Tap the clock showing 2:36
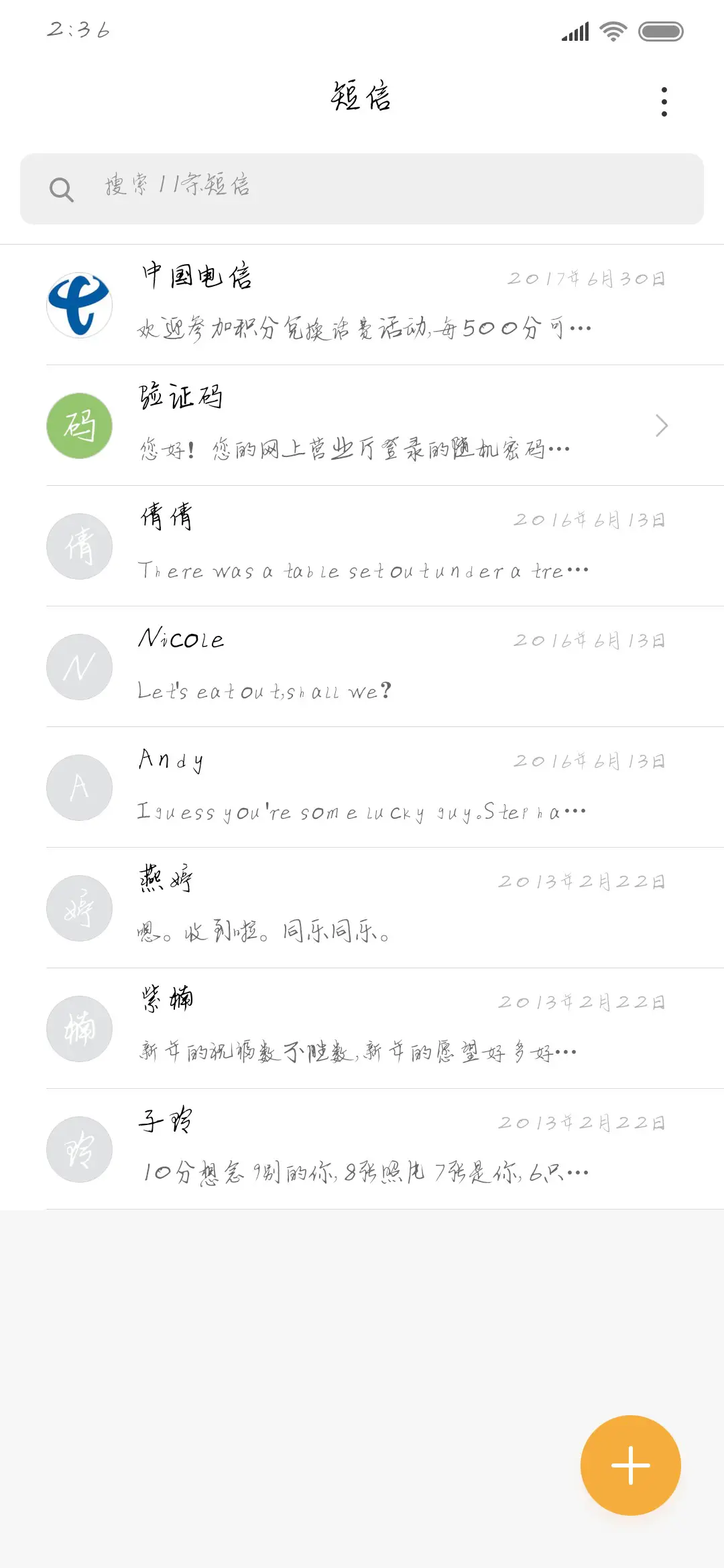Screen dimensions: 724x1568 pyautogui.click(x=80, y=29)
